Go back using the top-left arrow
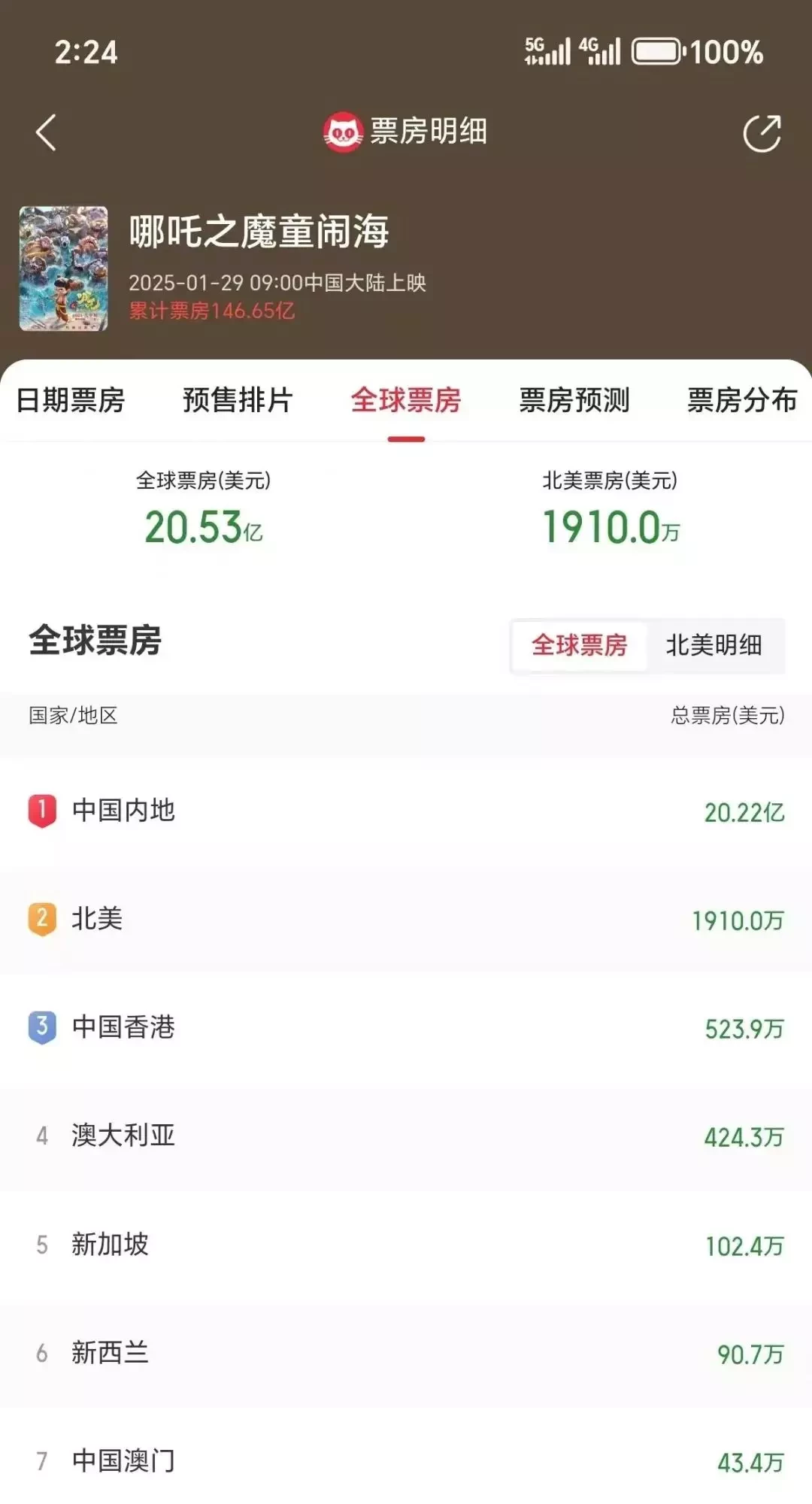Screen dimensions: 812x1504 point(47,133)
